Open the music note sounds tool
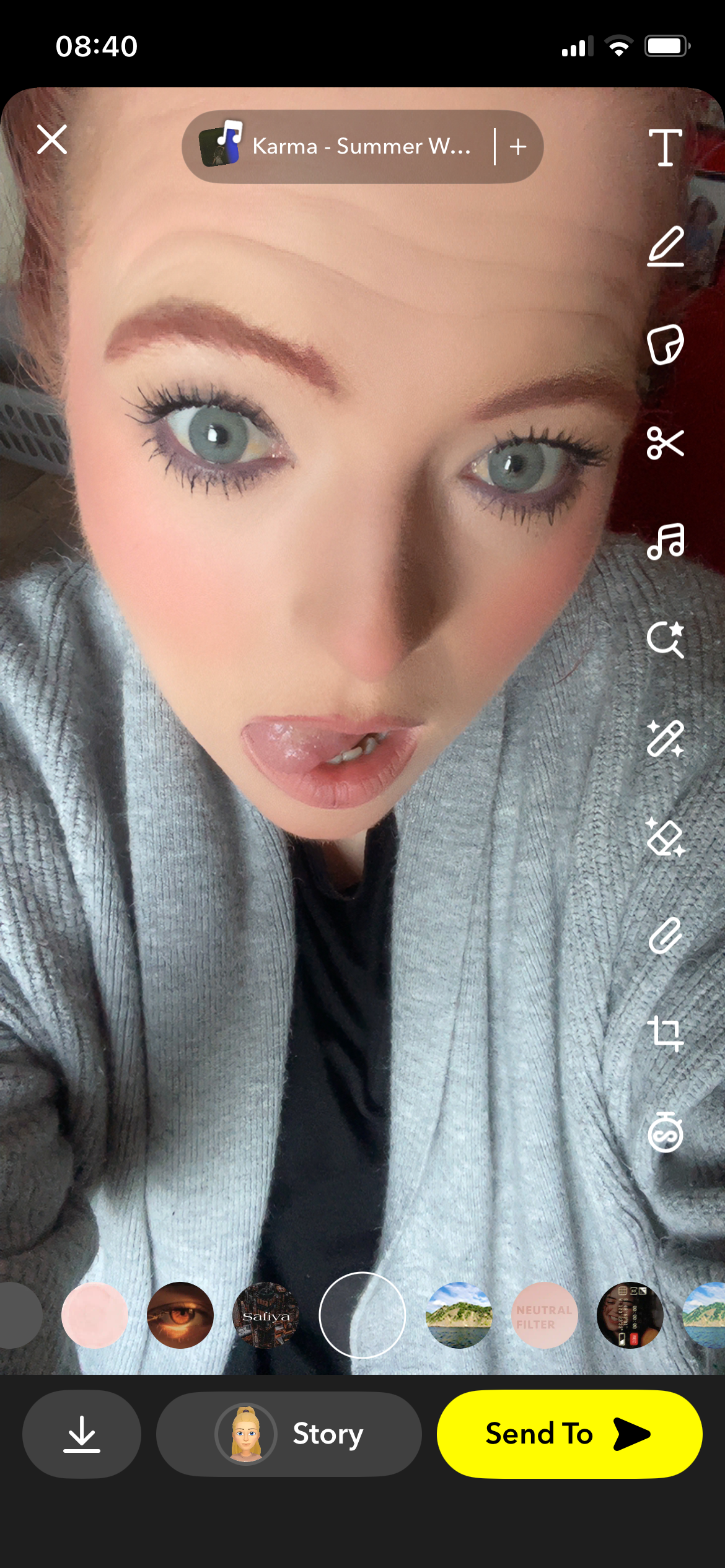The image size is (725, 1568). (665, 541)
